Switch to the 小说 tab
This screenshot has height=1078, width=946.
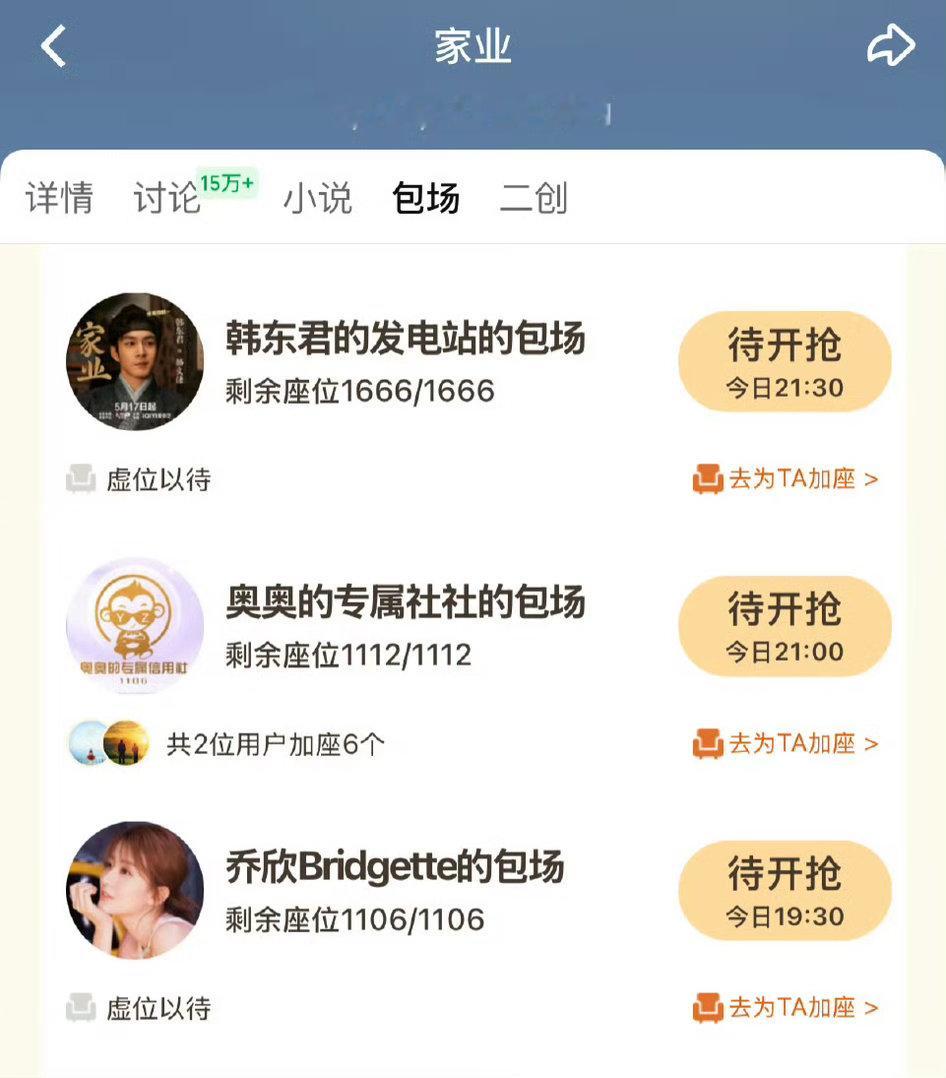point(318,198)
